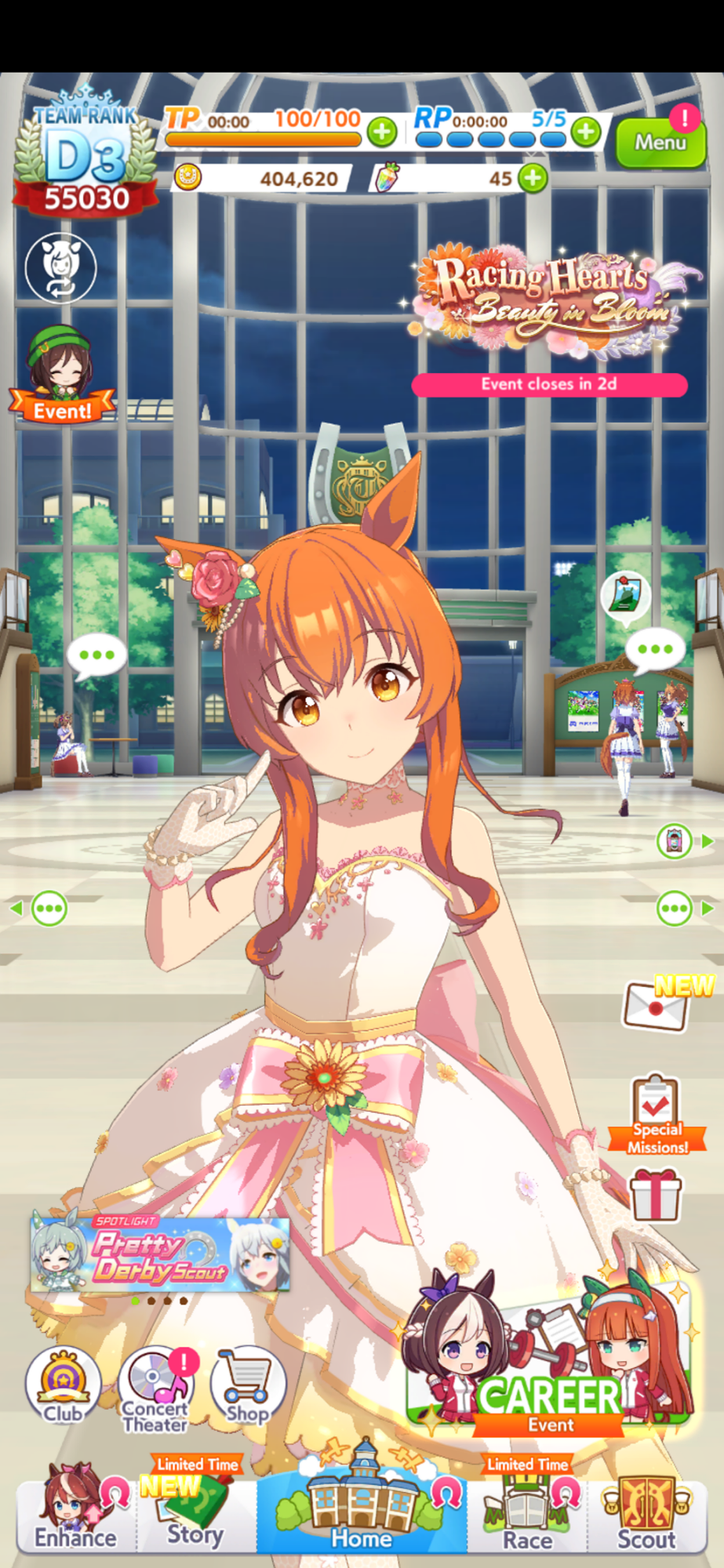Screen dimensions: 724x1568
Task: Add TP with the plus icon
Action: click(383, 132)
